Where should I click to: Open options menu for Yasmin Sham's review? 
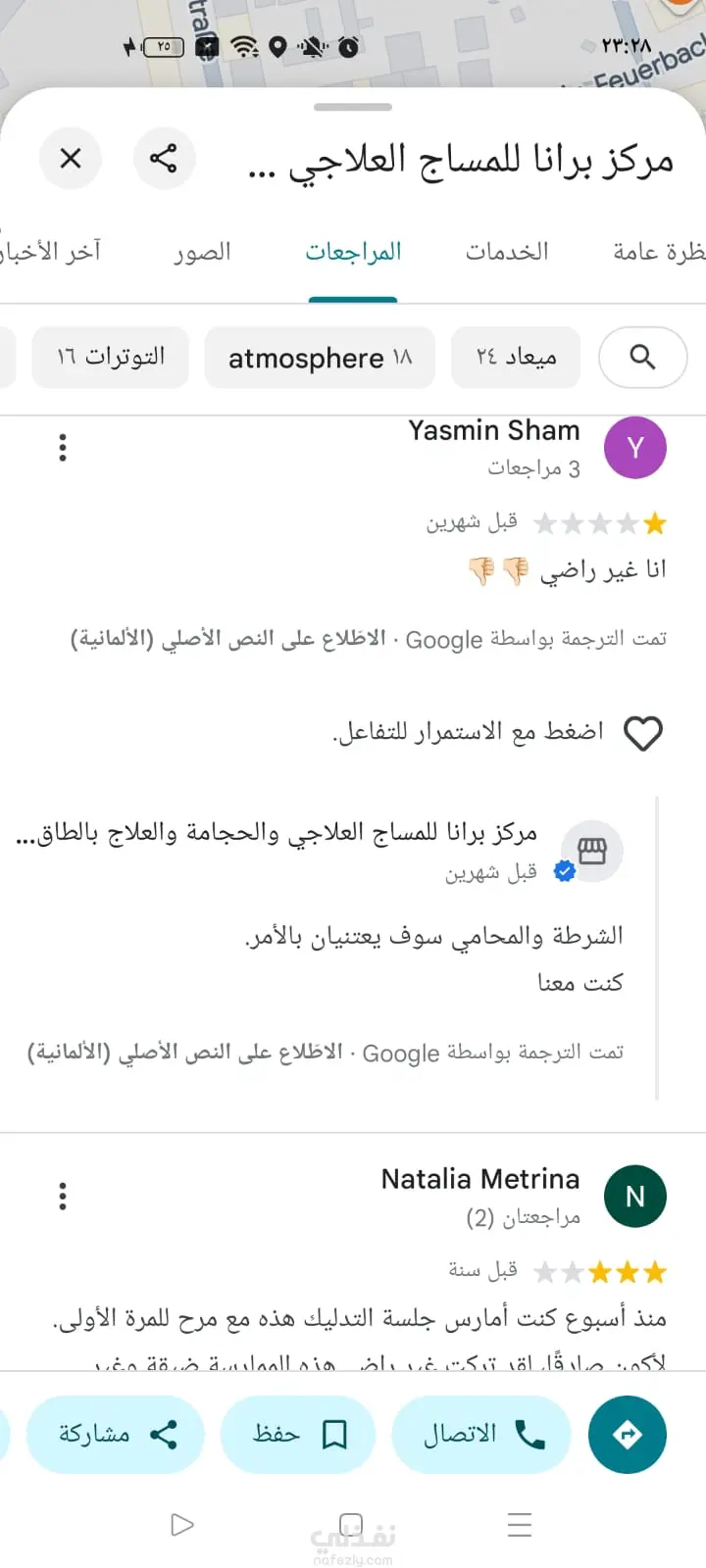point(63,448)
